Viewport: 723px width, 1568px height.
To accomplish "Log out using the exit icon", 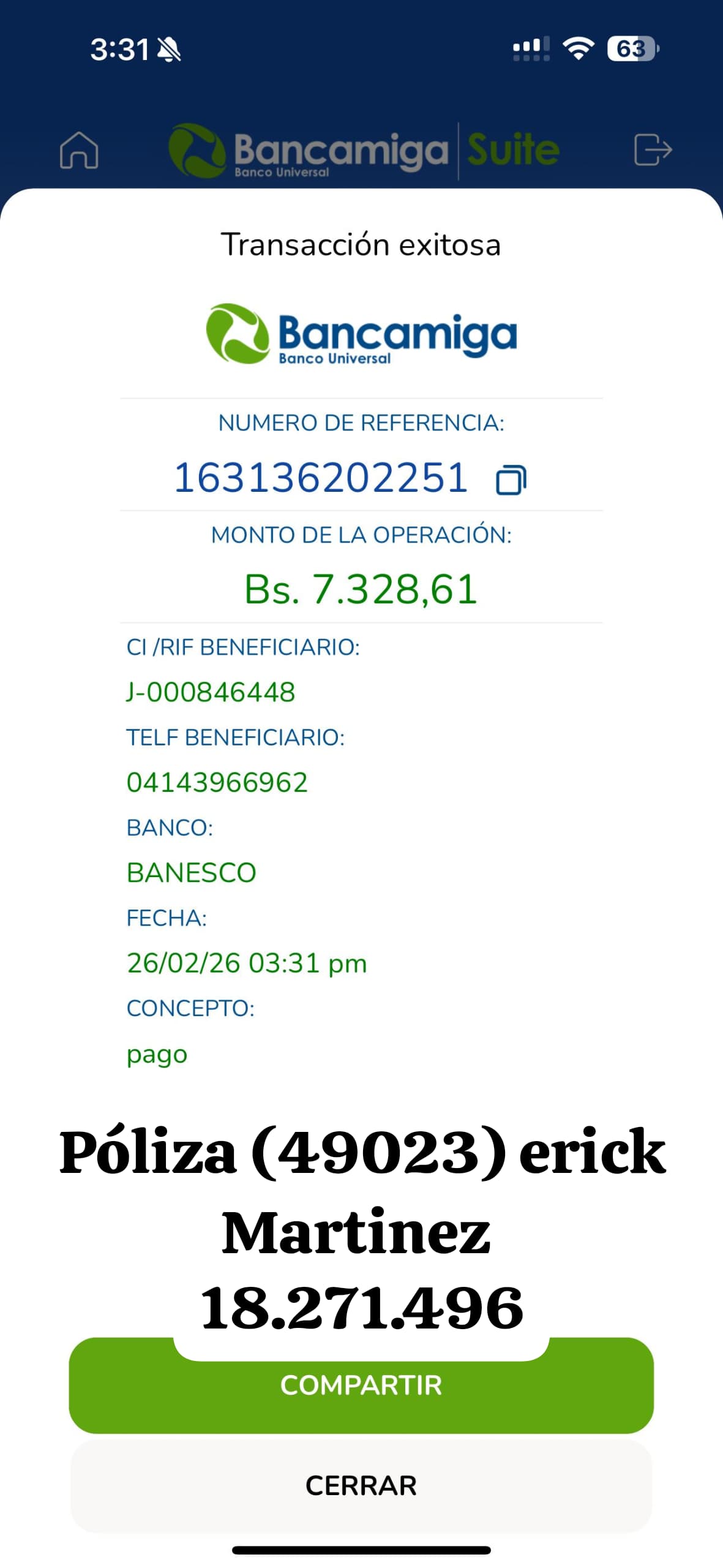I will pyautogui.click(x=653, y=149).
